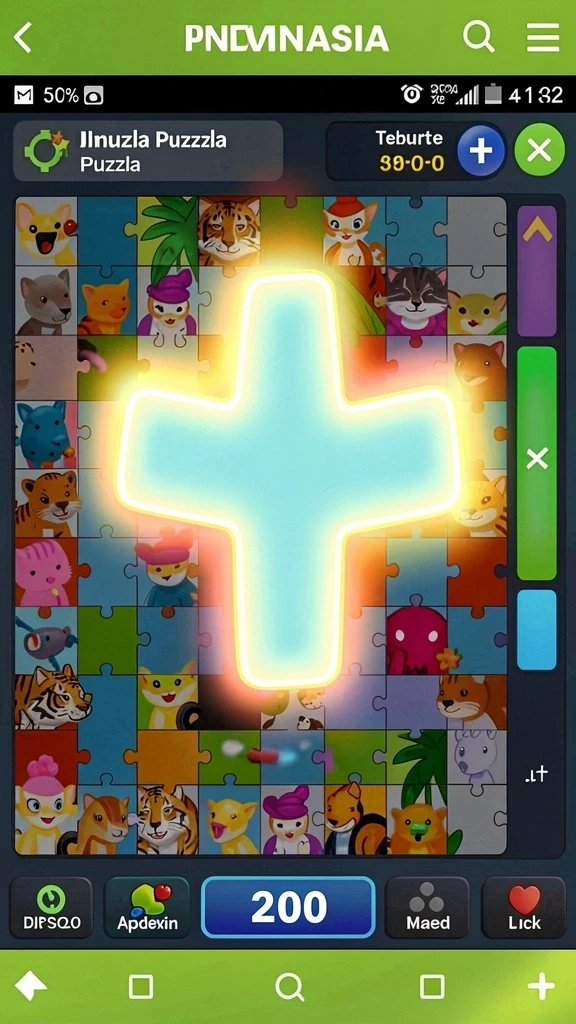Screen dimensions: 576x1024
Task: Tap the green bar with the X
Action: [x=537, y=463]
